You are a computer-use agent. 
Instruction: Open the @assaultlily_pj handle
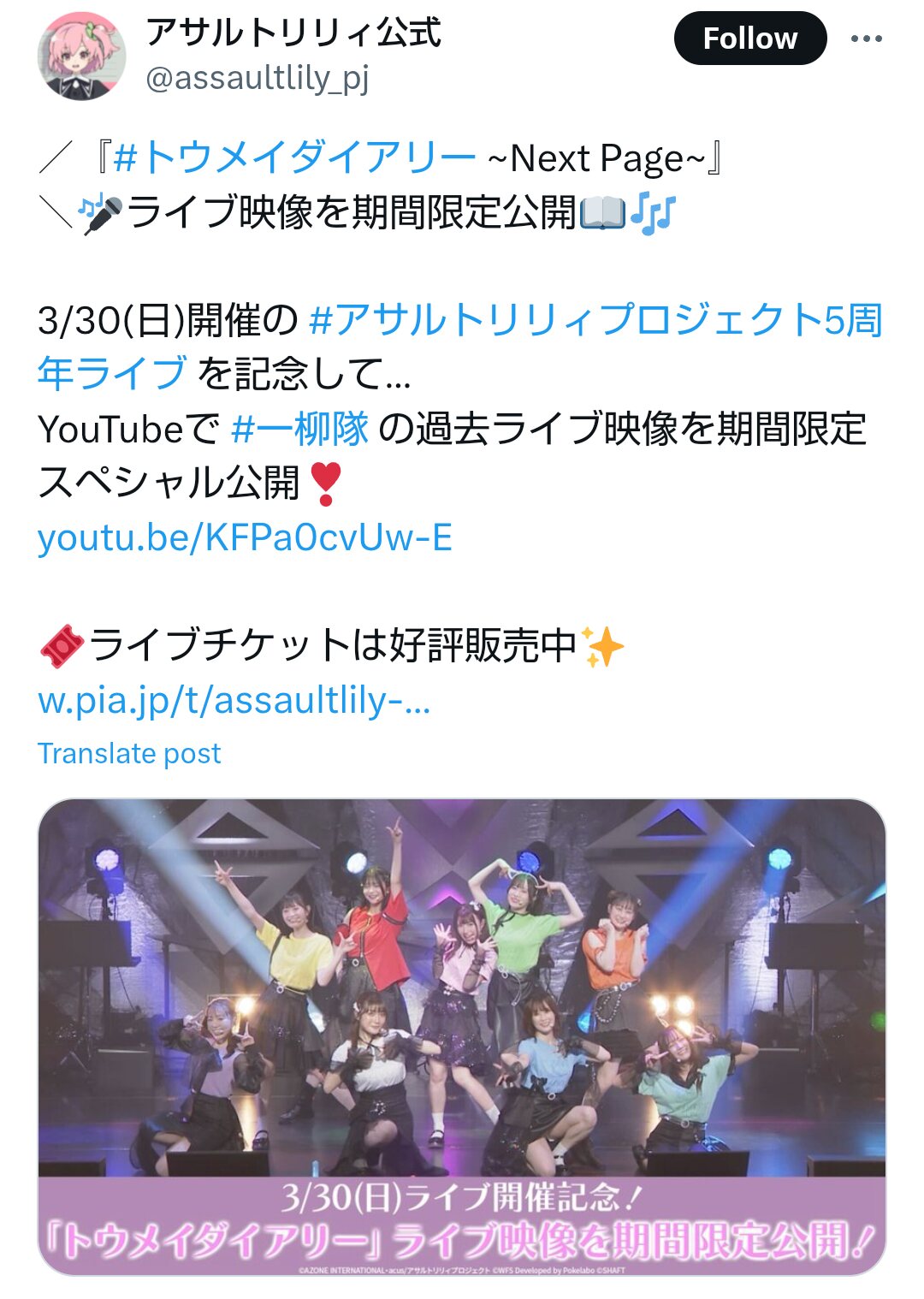[258, 79]
